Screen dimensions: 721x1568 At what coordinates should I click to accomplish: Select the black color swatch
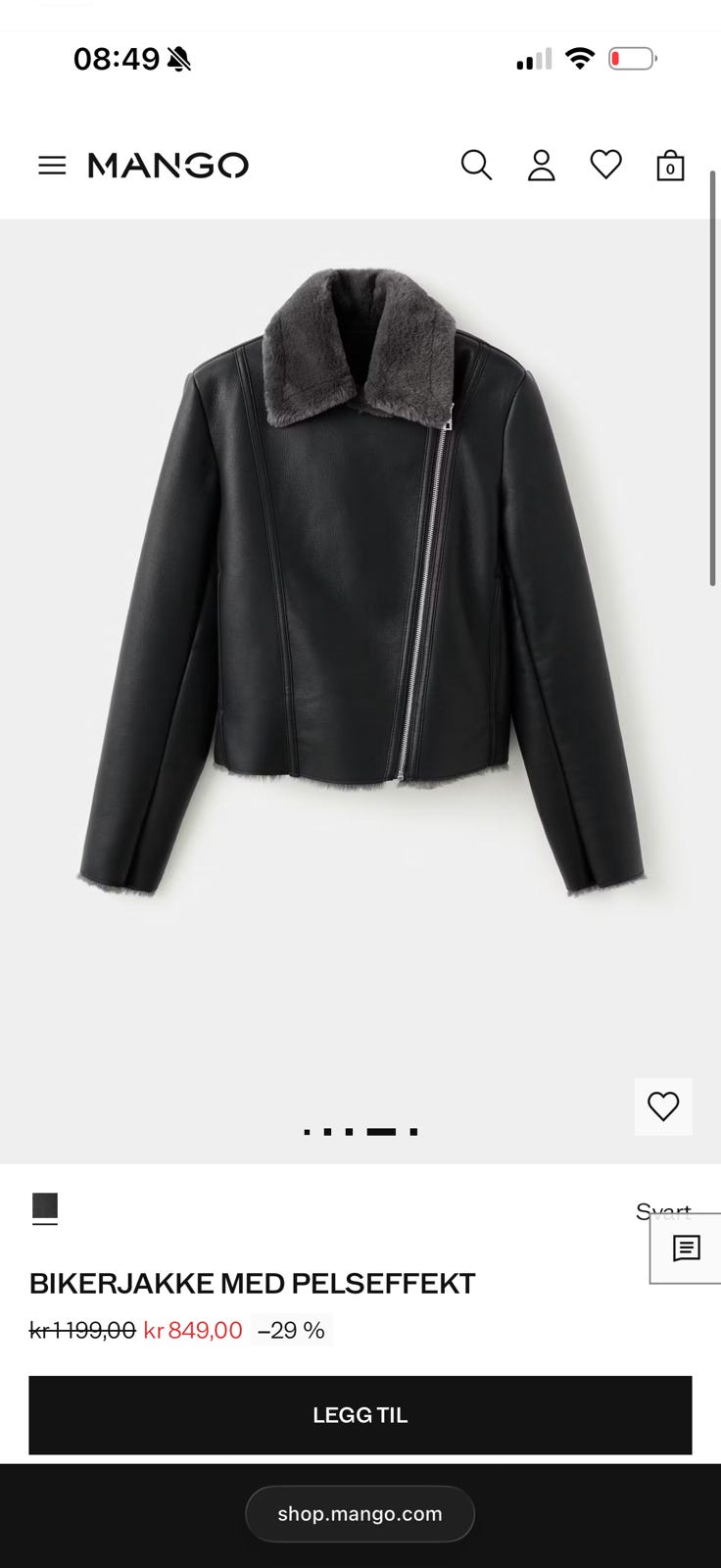pos(45,1206)
